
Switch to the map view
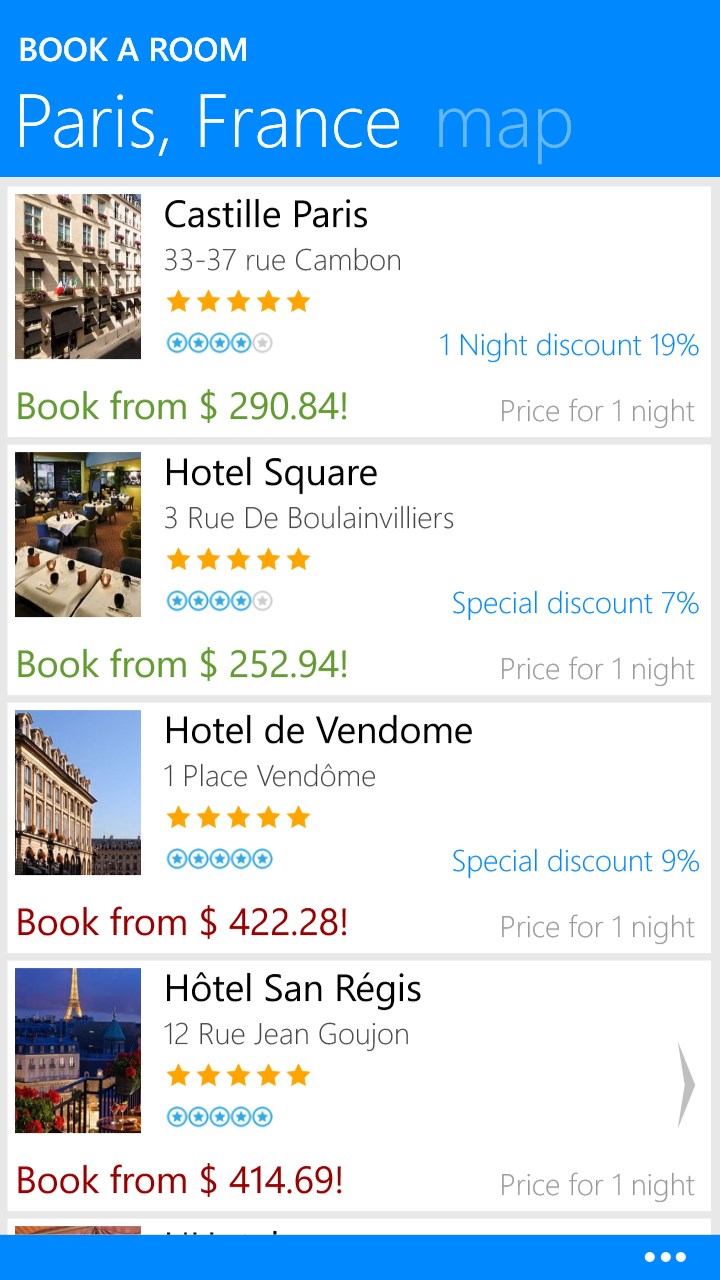coord(504,124)
